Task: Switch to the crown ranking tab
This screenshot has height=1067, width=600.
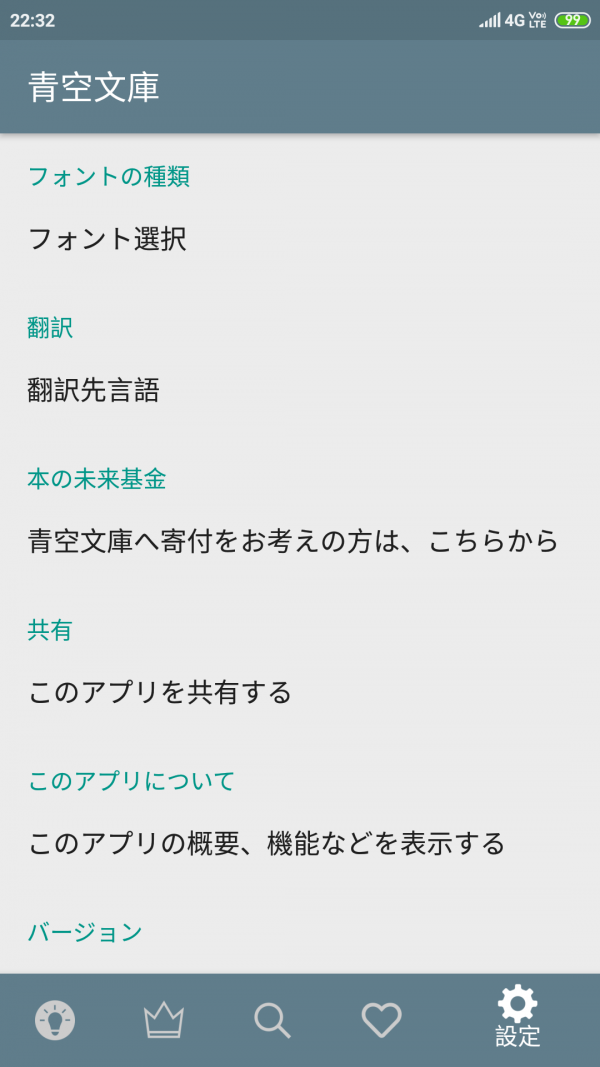Action: coord(164,1020)
